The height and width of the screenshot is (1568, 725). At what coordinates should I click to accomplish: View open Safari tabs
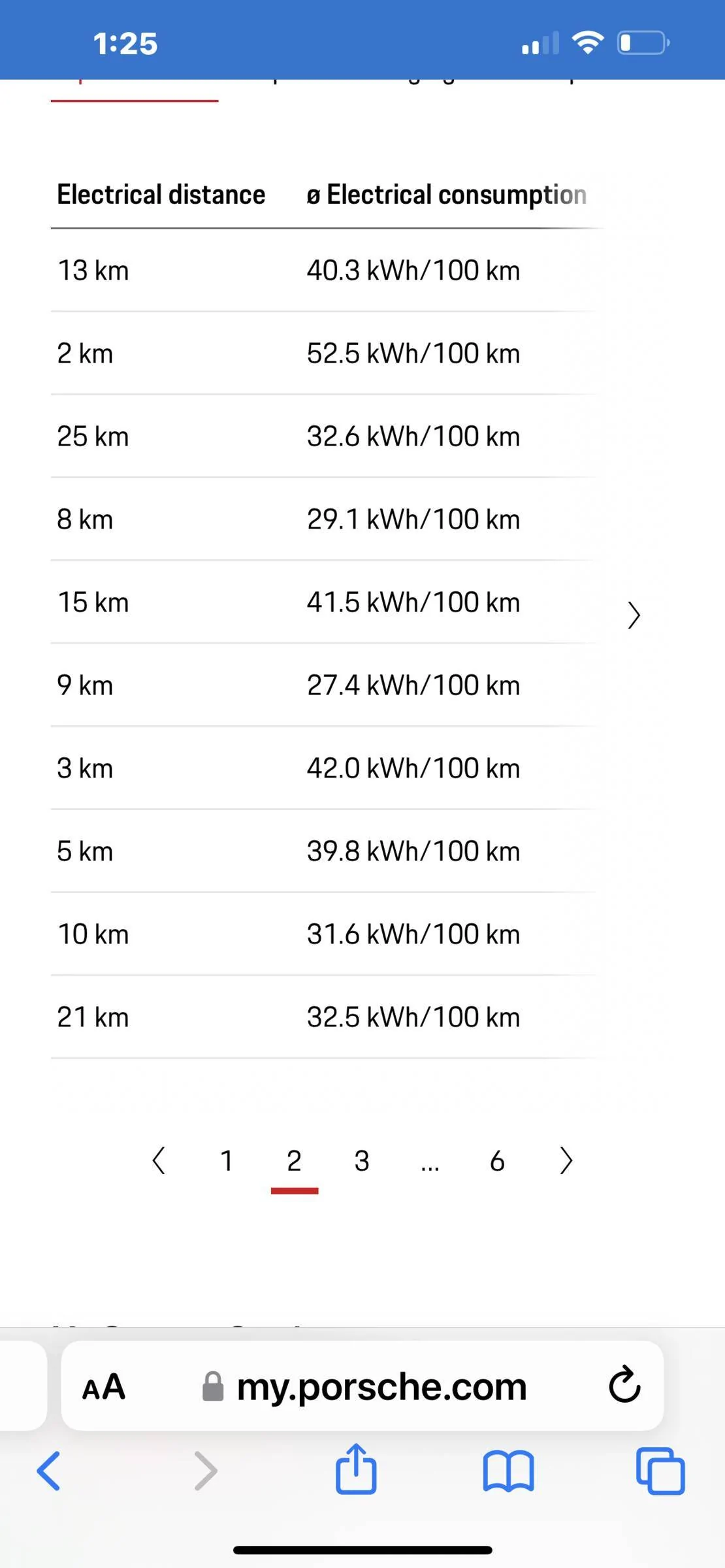(660, 1471)
